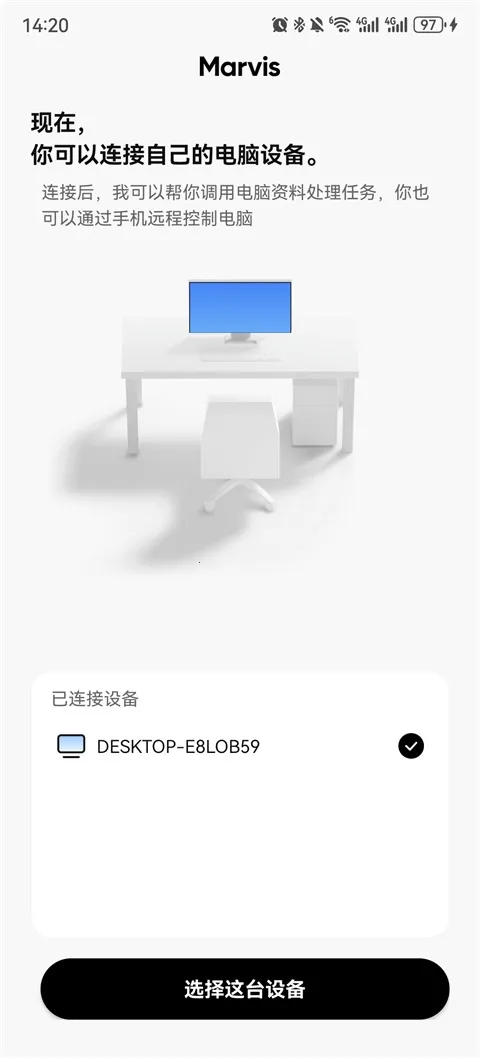Toggle the checkmark next to DESKTOP-E8LOB59
Viewport: 480px width, 1058px height.
click(x=410, y=746)
